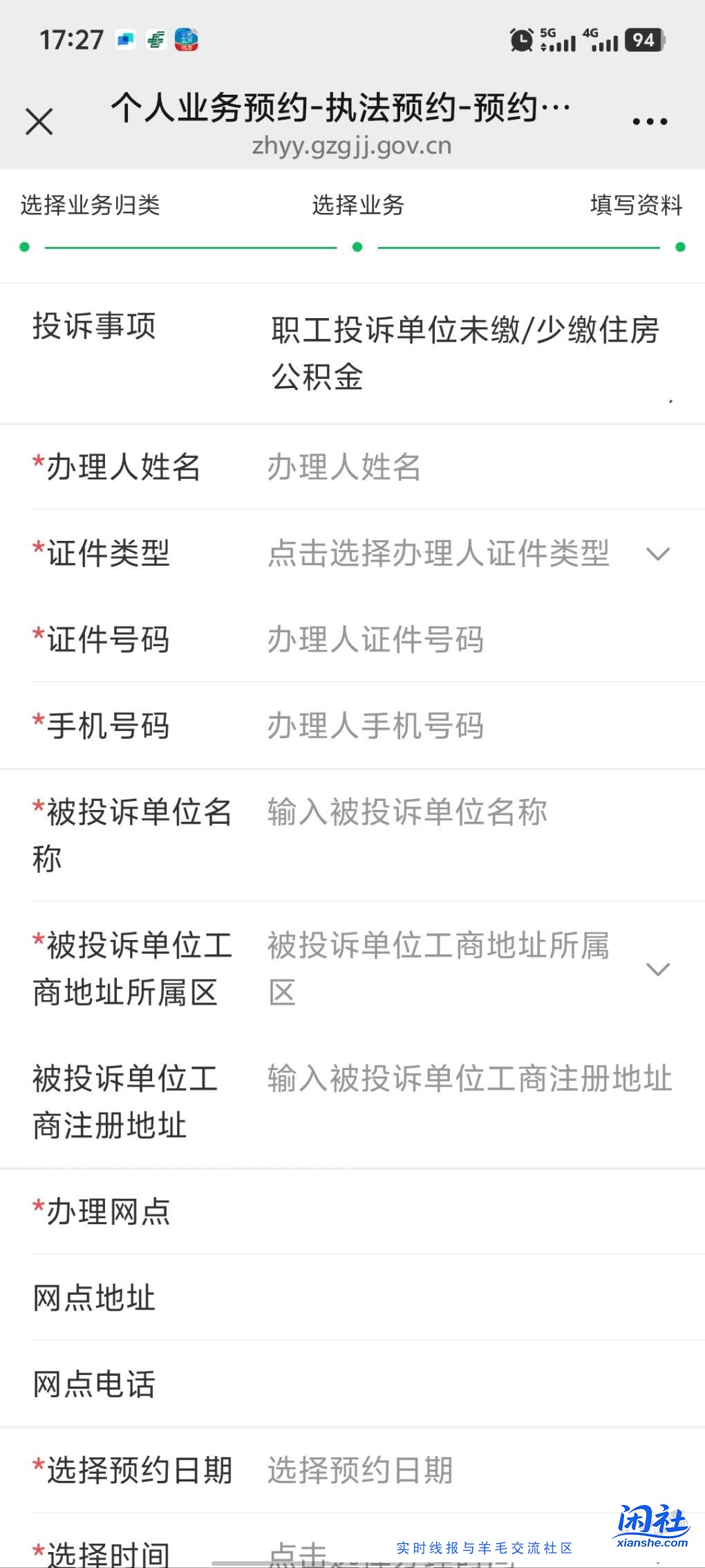
Task: Open the 证件类型 selection dropdown
Action: click(659, 553)
